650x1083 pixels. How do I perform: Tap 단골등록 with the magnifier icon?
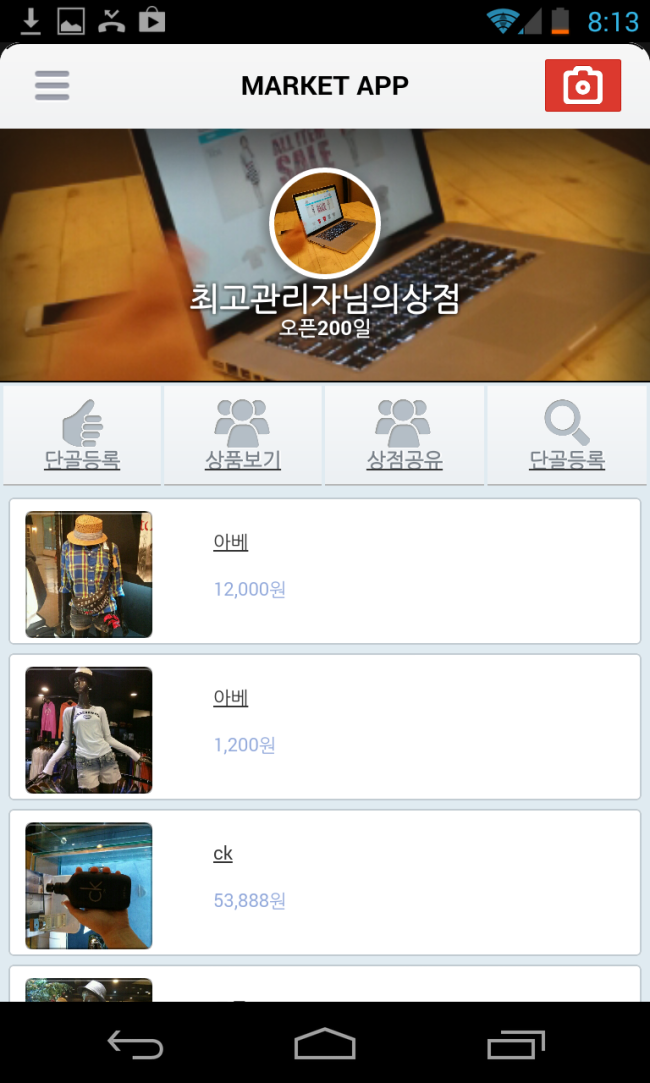[567, 435]
